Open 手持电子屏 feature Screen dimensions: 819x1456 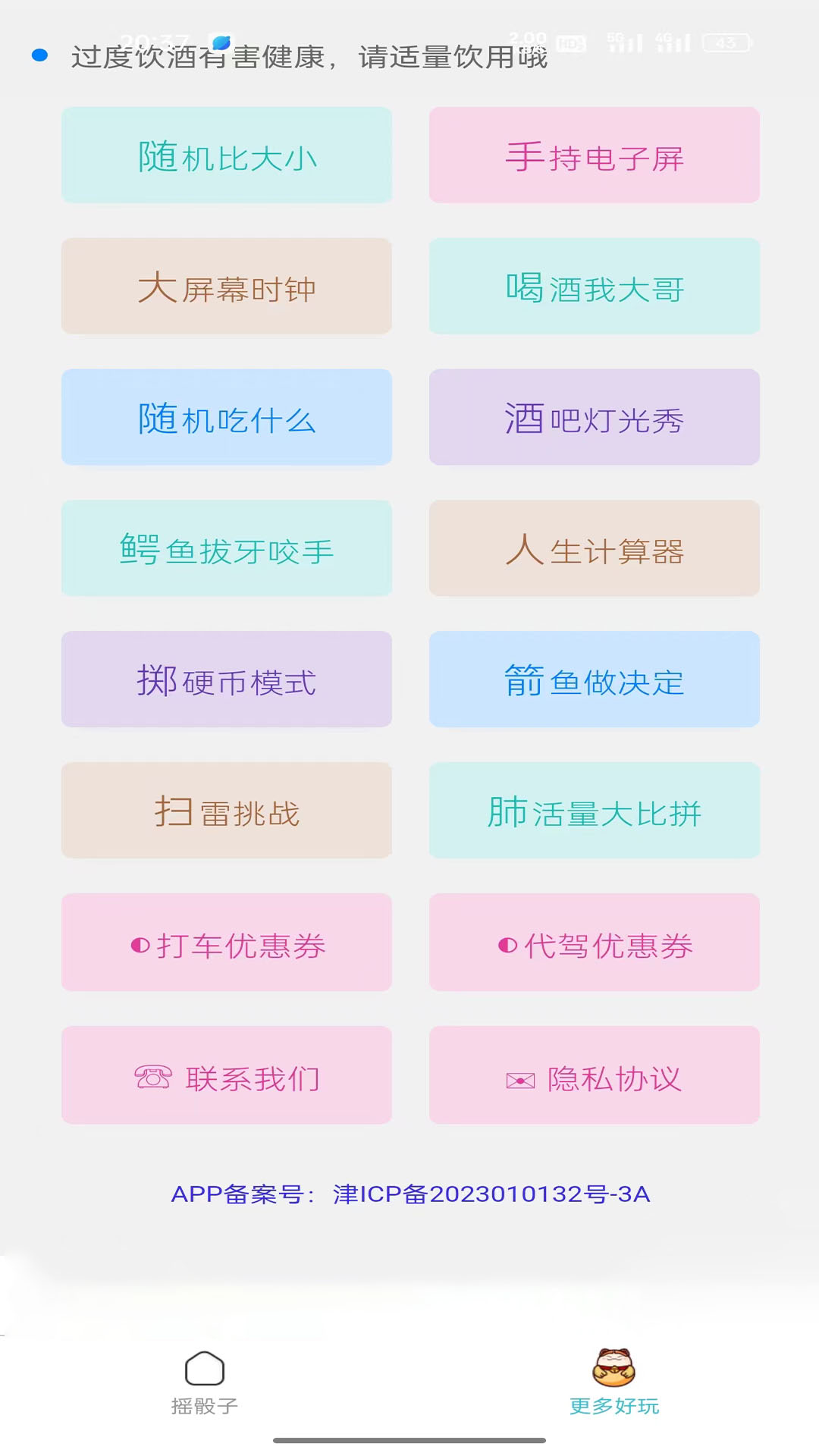(593, 155)
